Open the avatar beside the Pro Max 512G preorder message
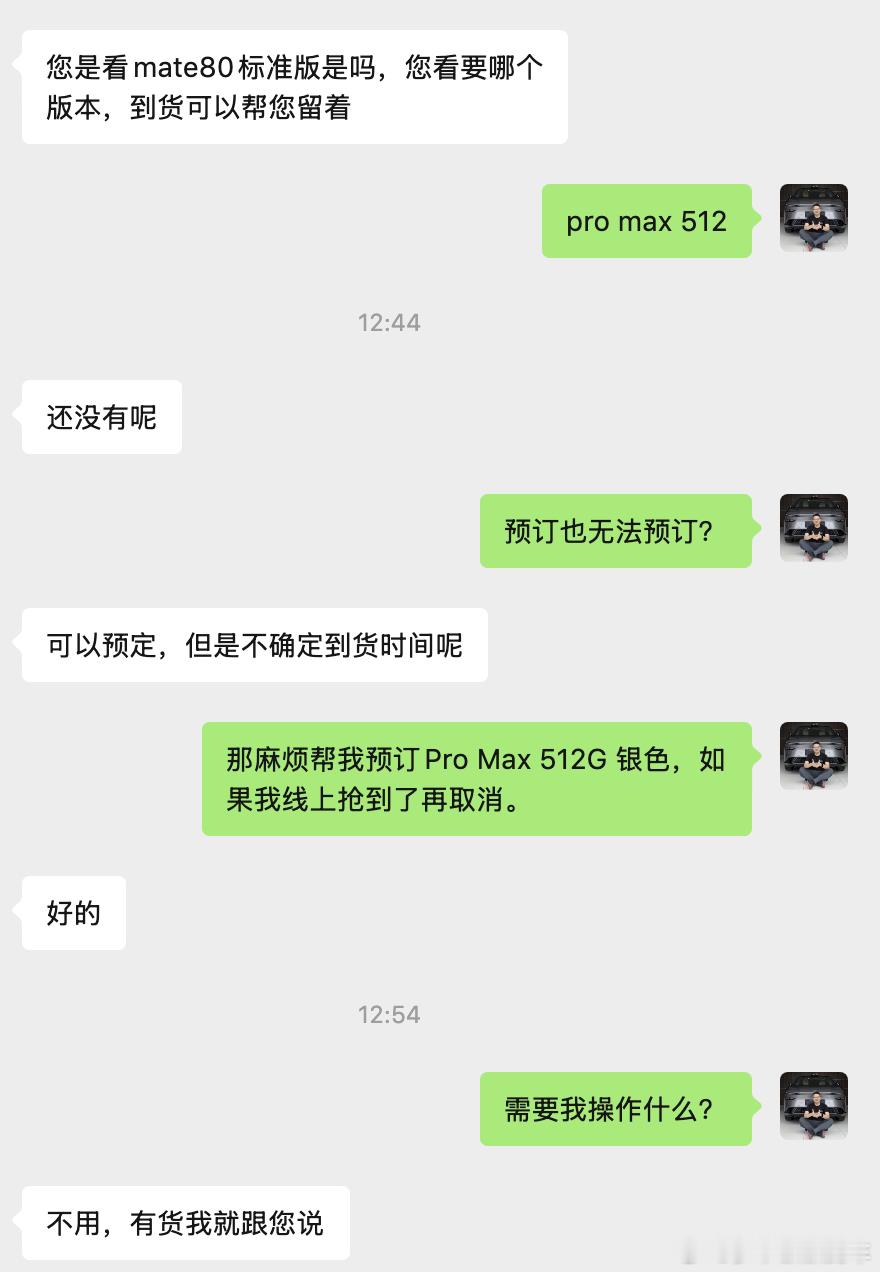 813,756
